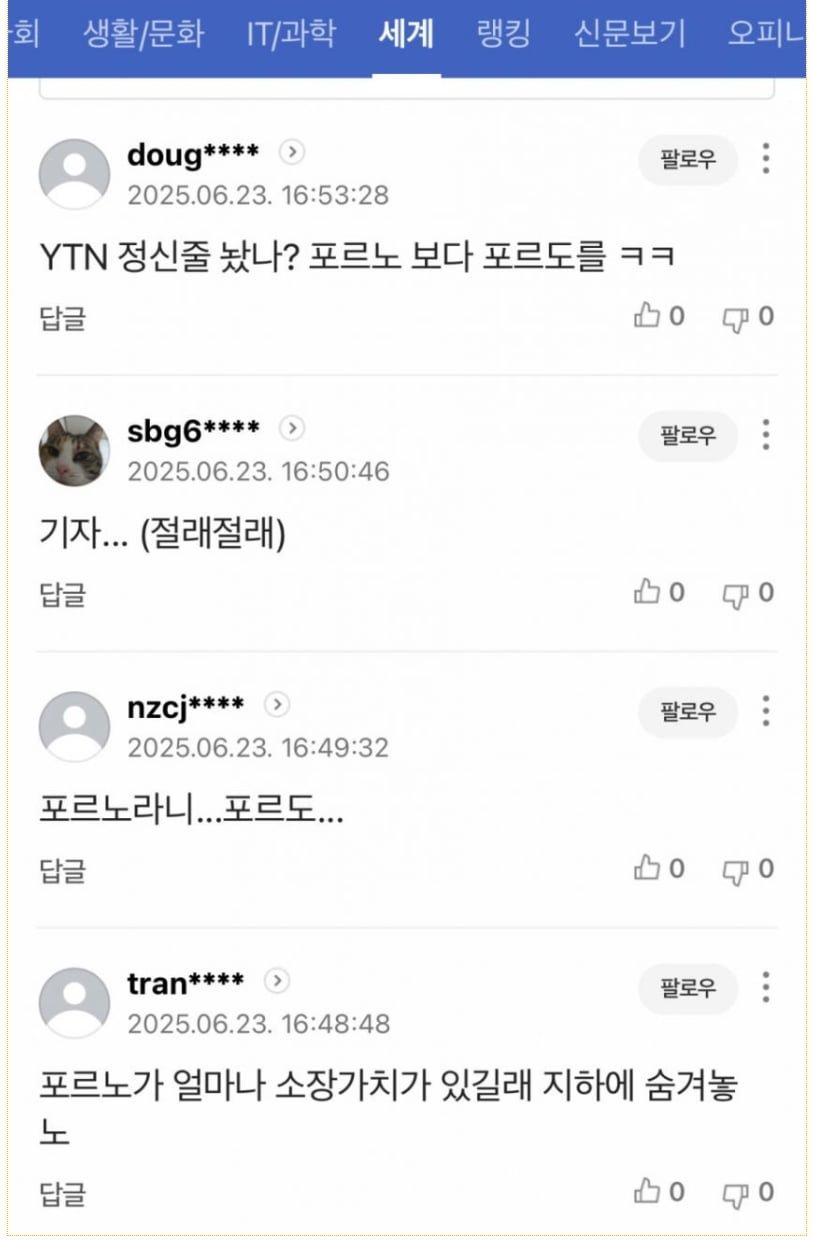Follow user nzcj****
814x1240 pixels.
(688, 712)
